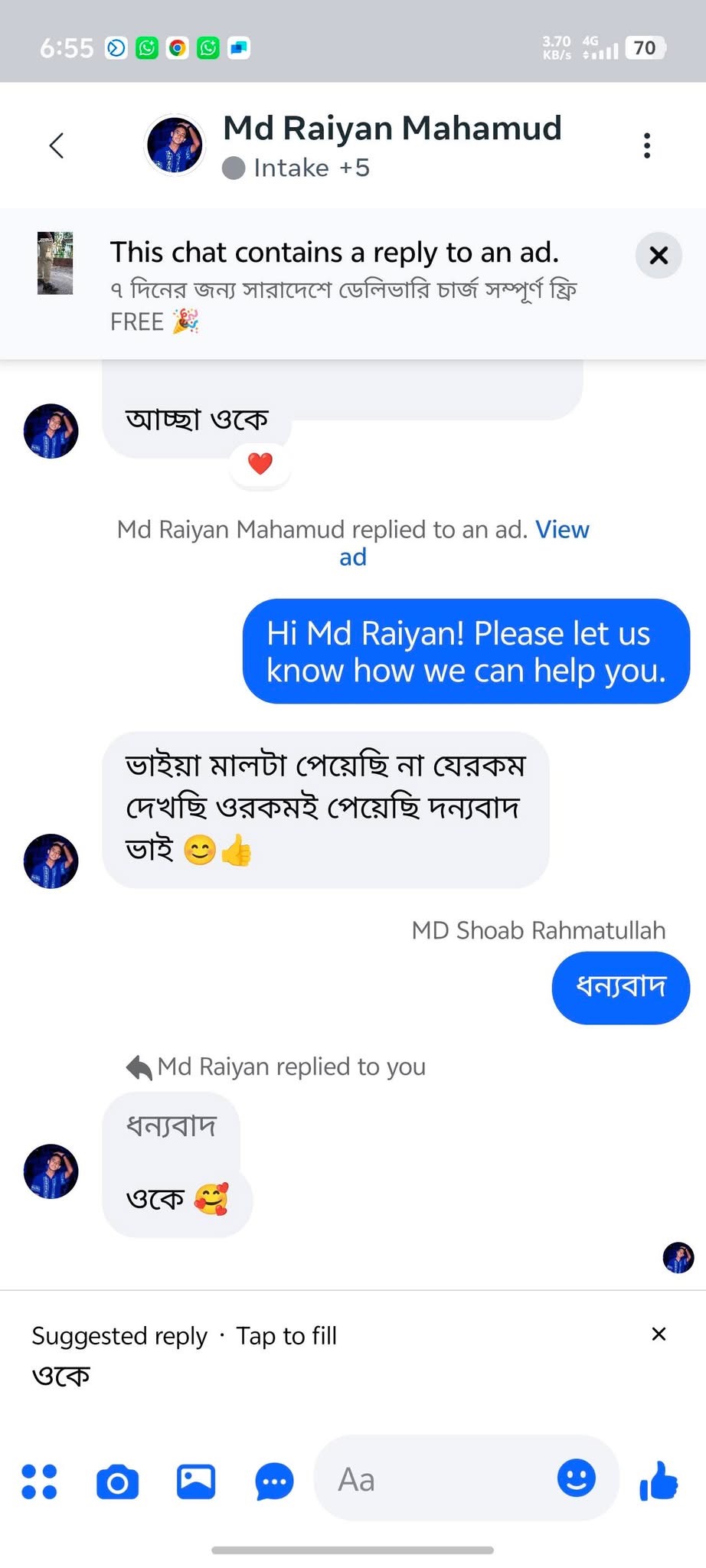Open the ad thumbnail in the banner

point(55,263)
